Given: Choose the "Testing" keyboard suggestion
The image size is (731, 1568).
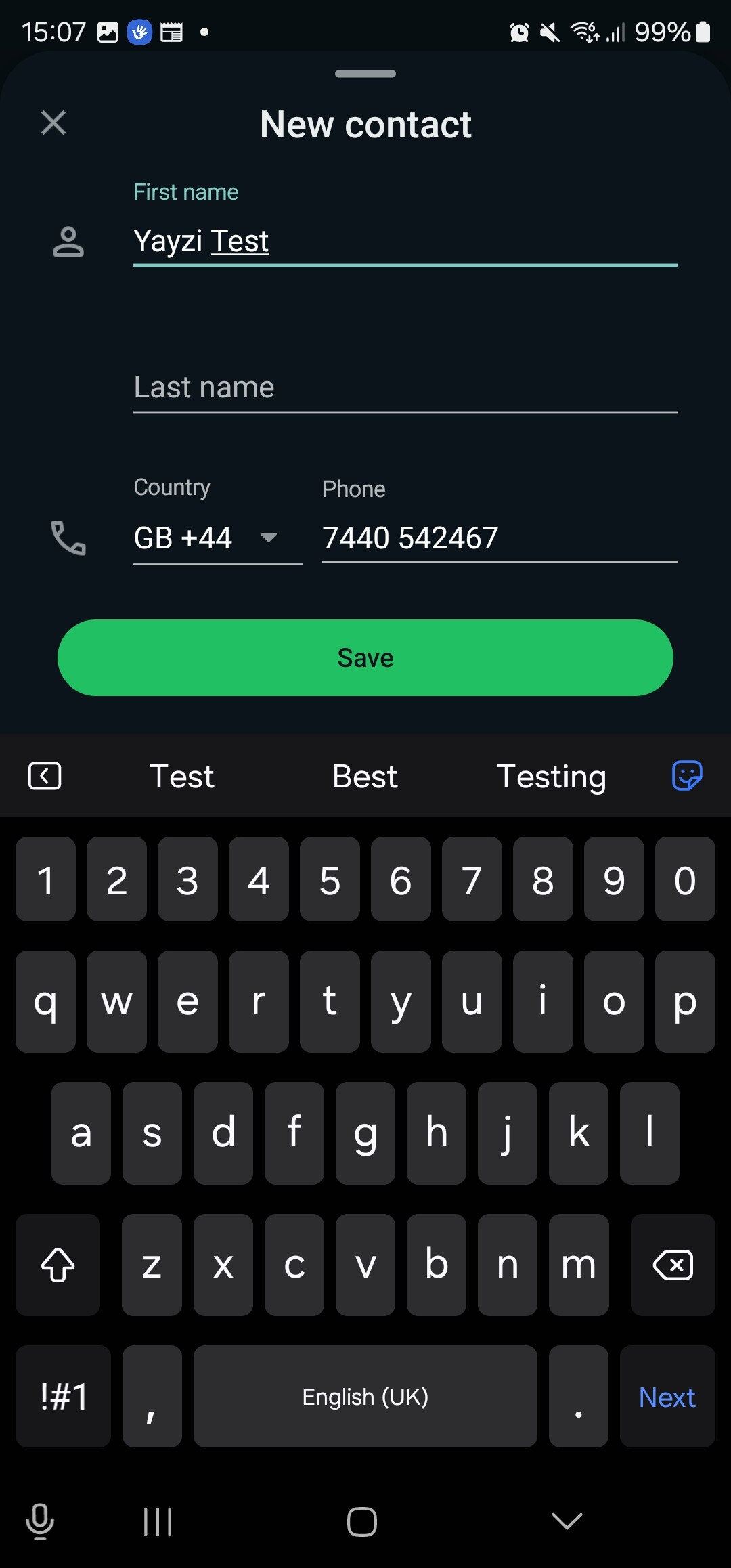Looking at the screenshot, I should [552, 777].
